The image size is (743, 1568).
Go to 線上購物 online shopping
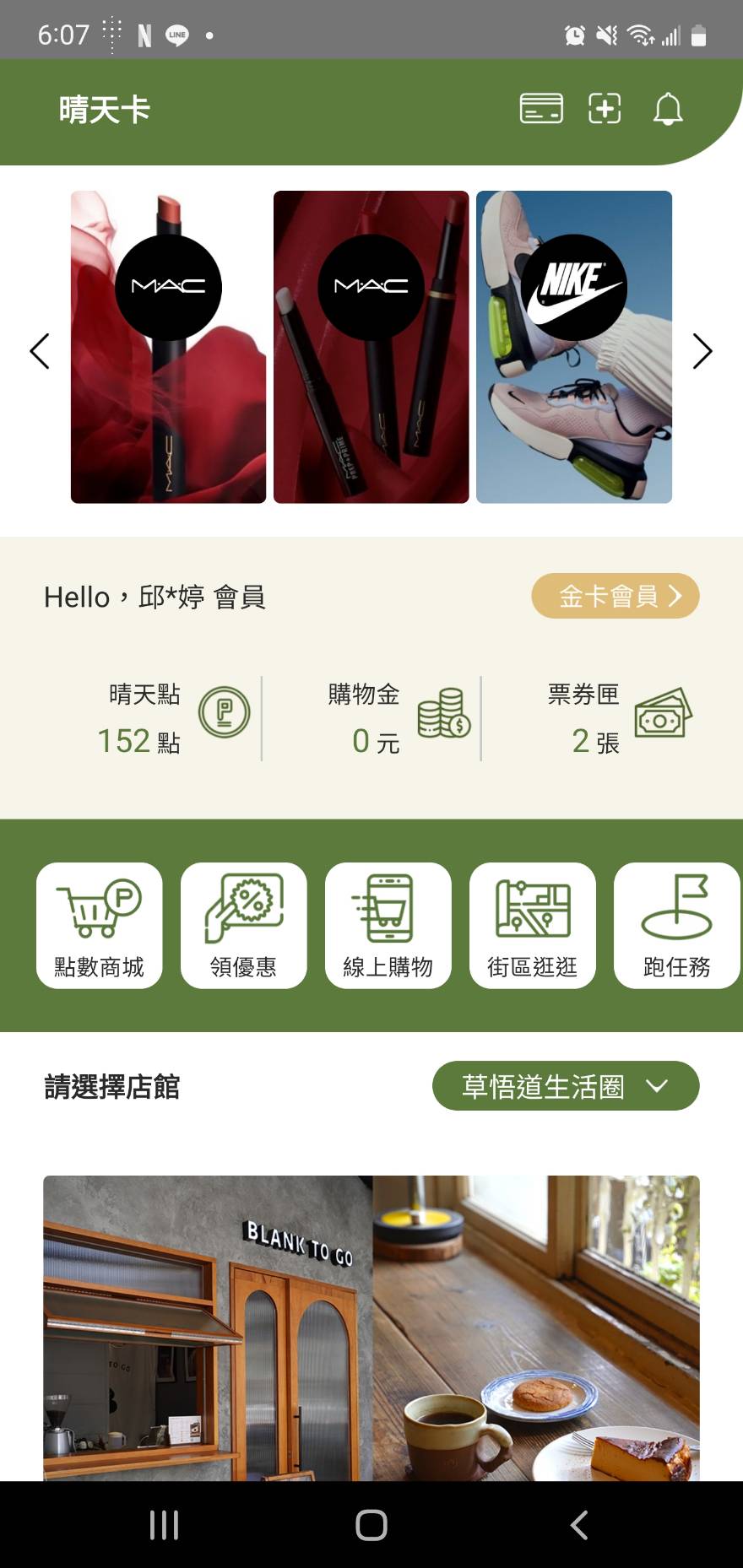[388, 925]
